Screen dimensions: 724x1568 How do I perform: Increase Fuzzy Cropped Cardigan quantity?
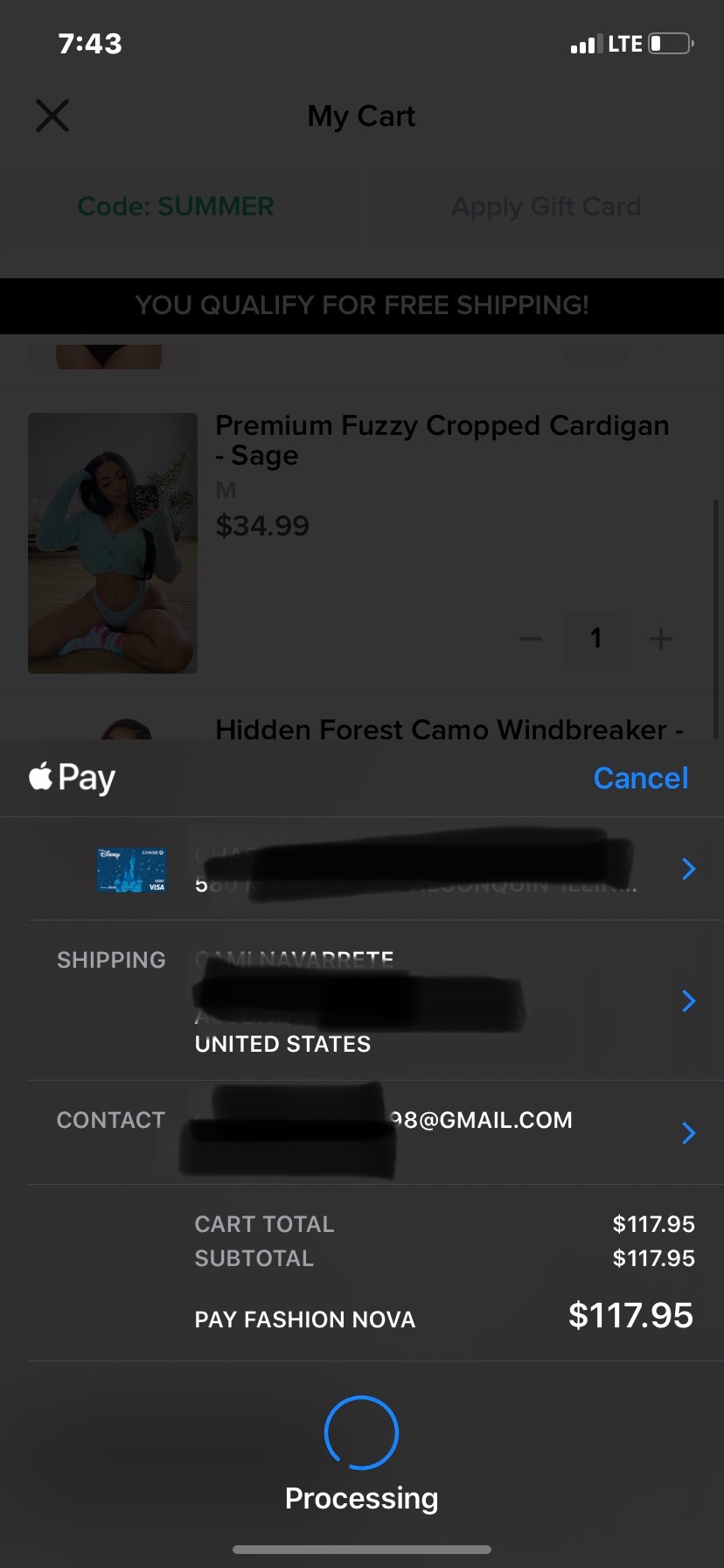[x=661, y=639]
